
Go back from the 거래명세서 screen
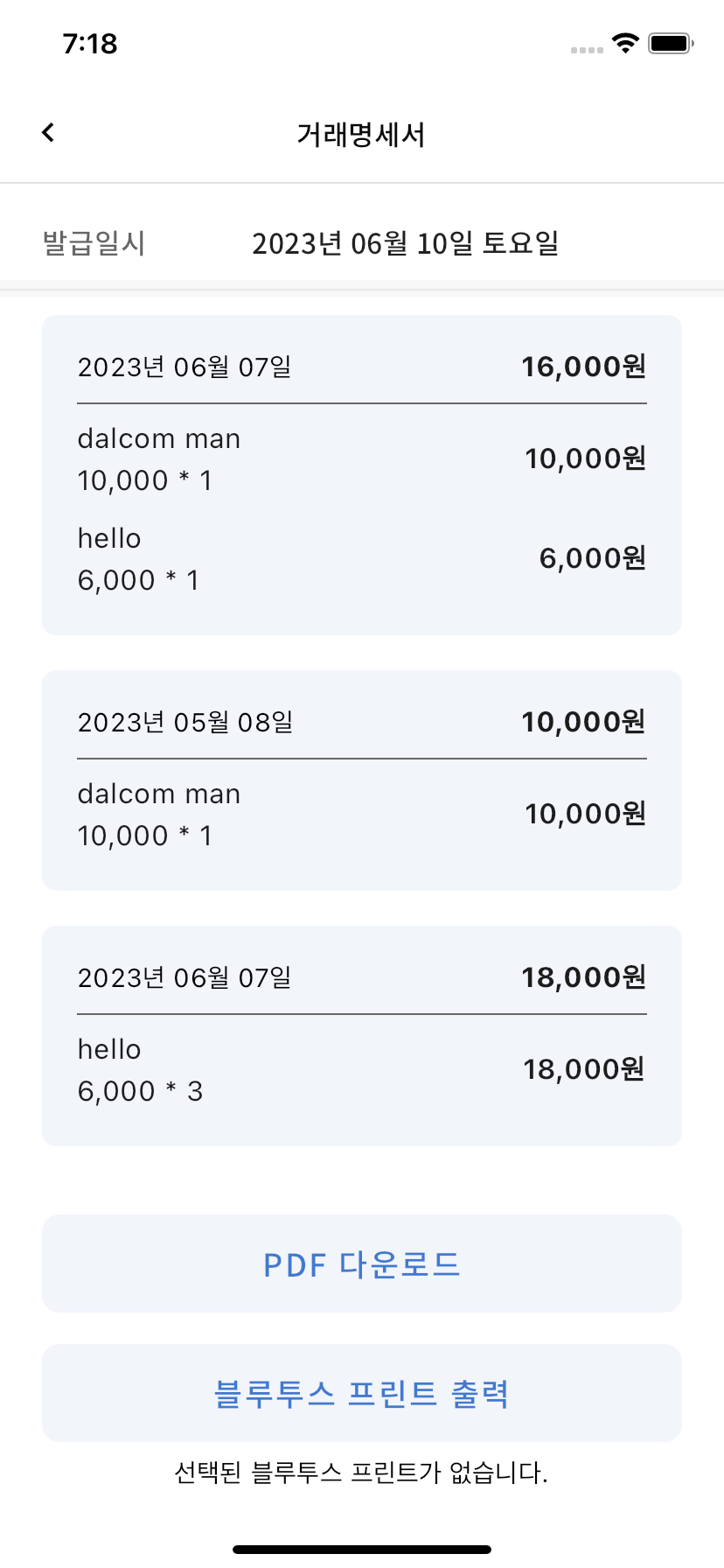pyautogui.click(x=48, y=132)
